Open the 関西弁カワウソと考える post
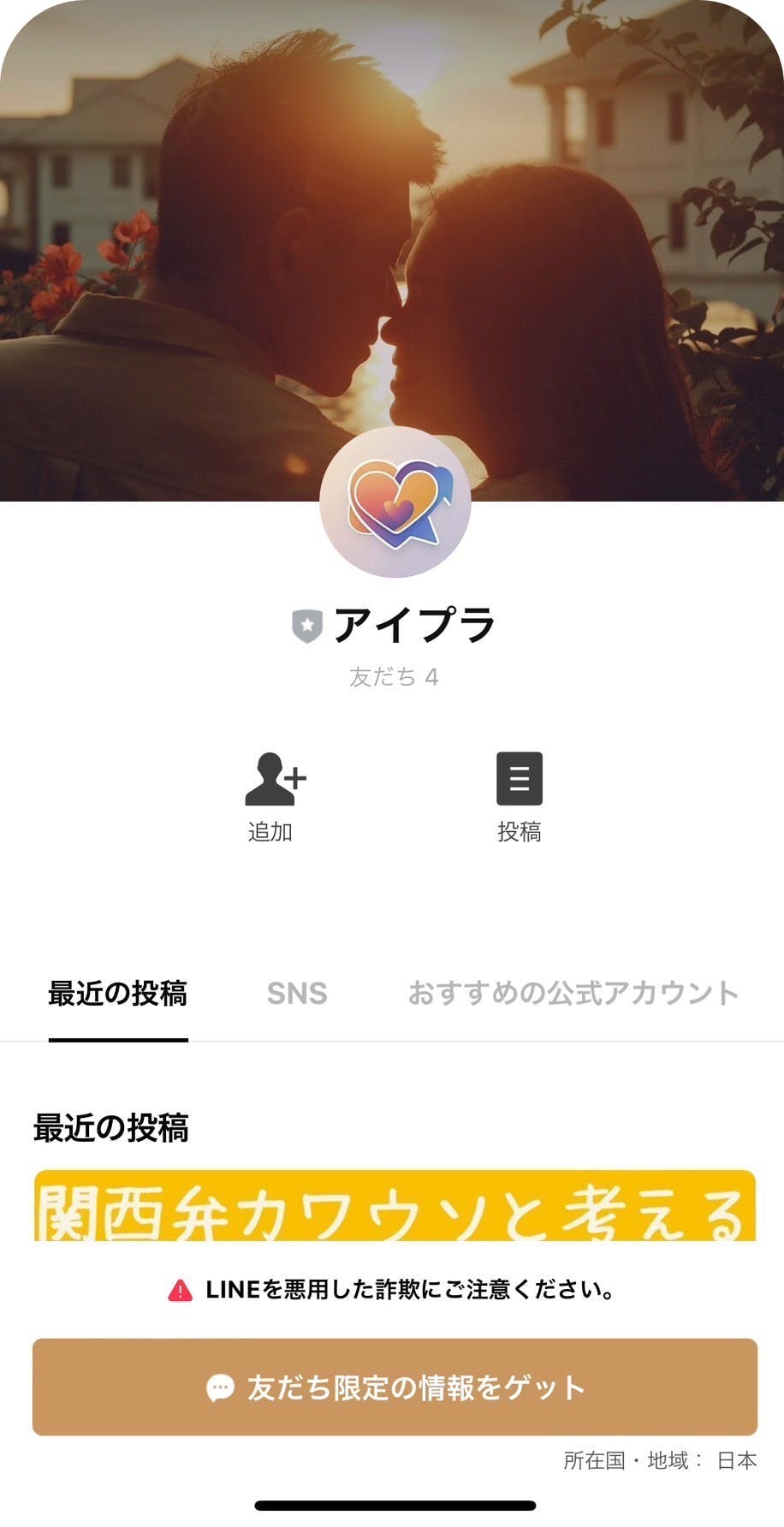This screenshot has height=1527, width=784. [395, 1207]
